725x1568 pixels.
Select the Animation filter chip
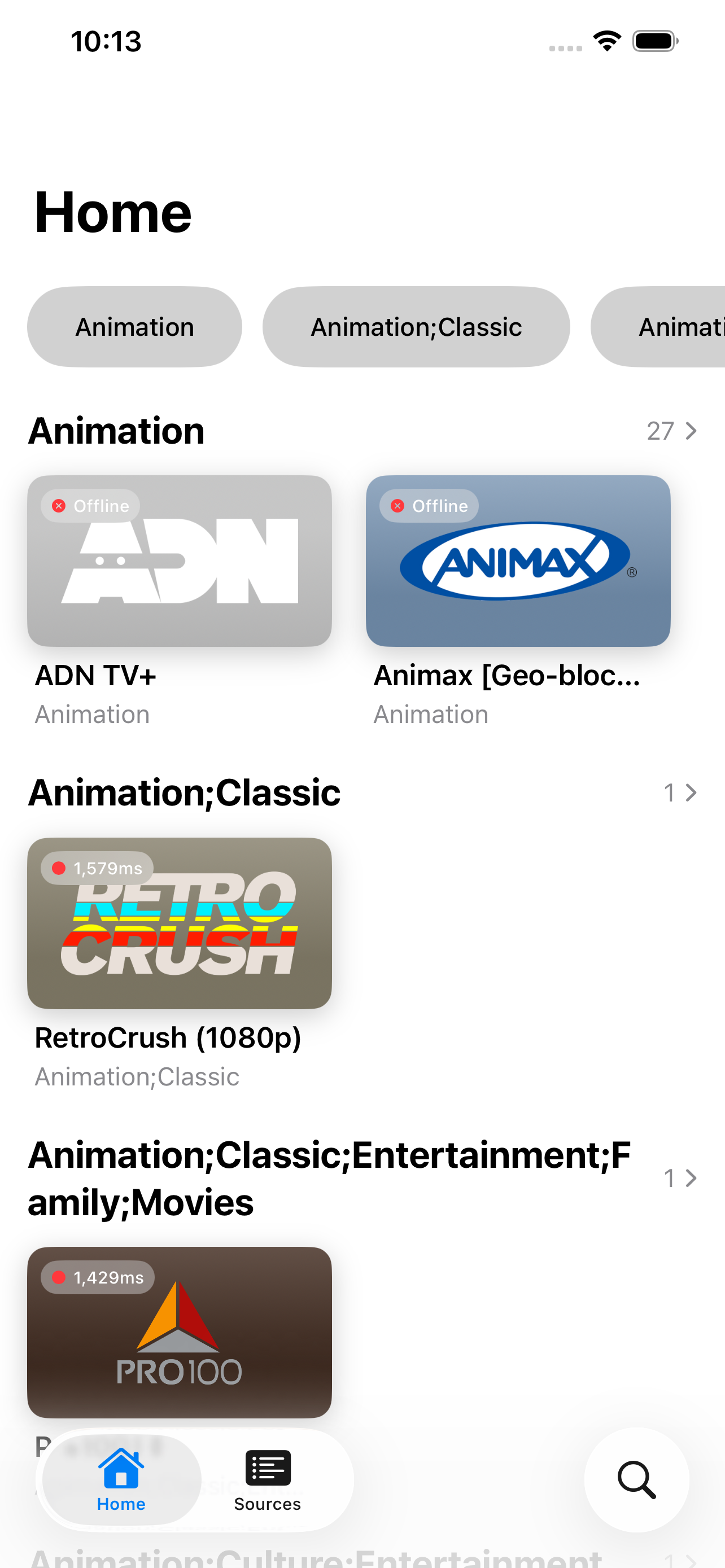(x=134, y=326)
